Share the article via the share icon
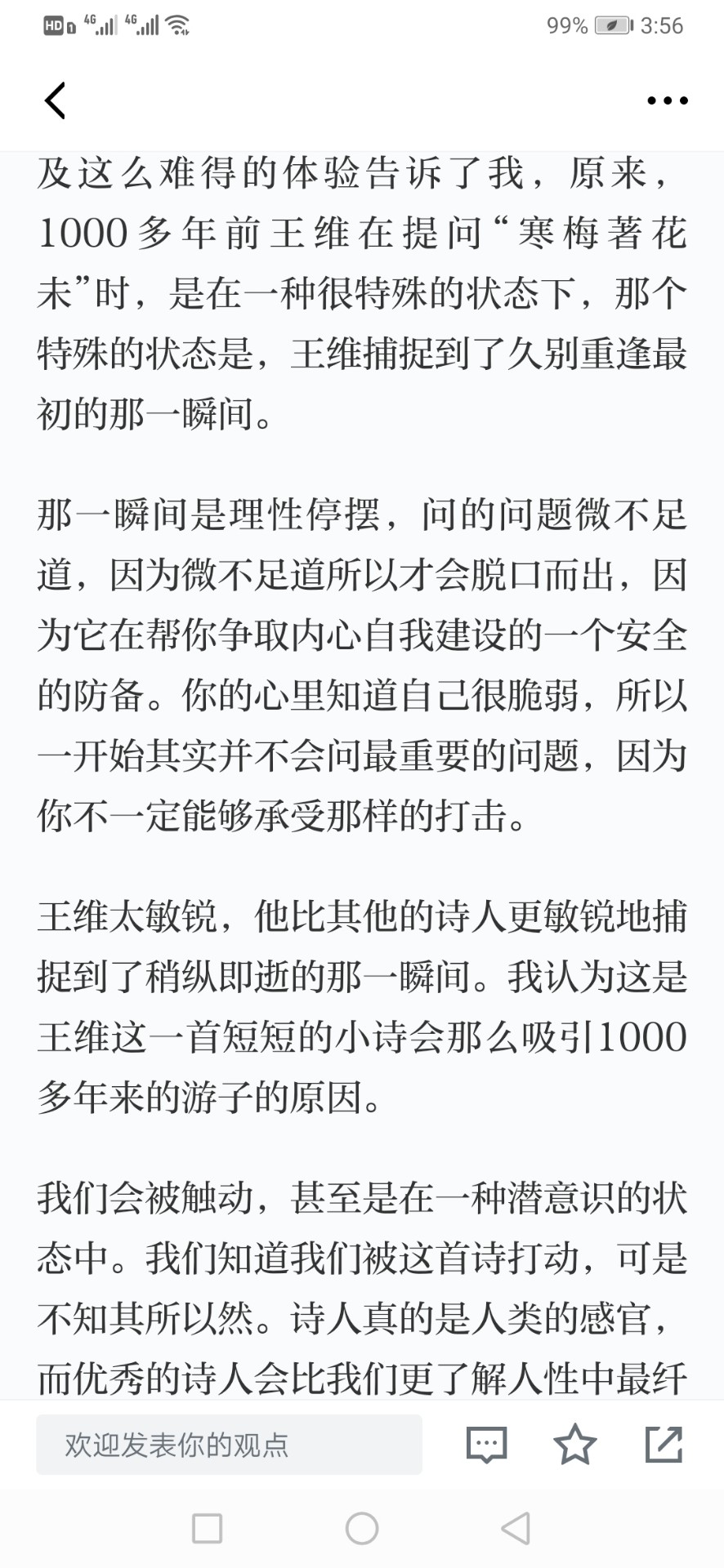The width and height of the screenshot is (724, 1568). pyautogui.click(x=664, y=1444)
